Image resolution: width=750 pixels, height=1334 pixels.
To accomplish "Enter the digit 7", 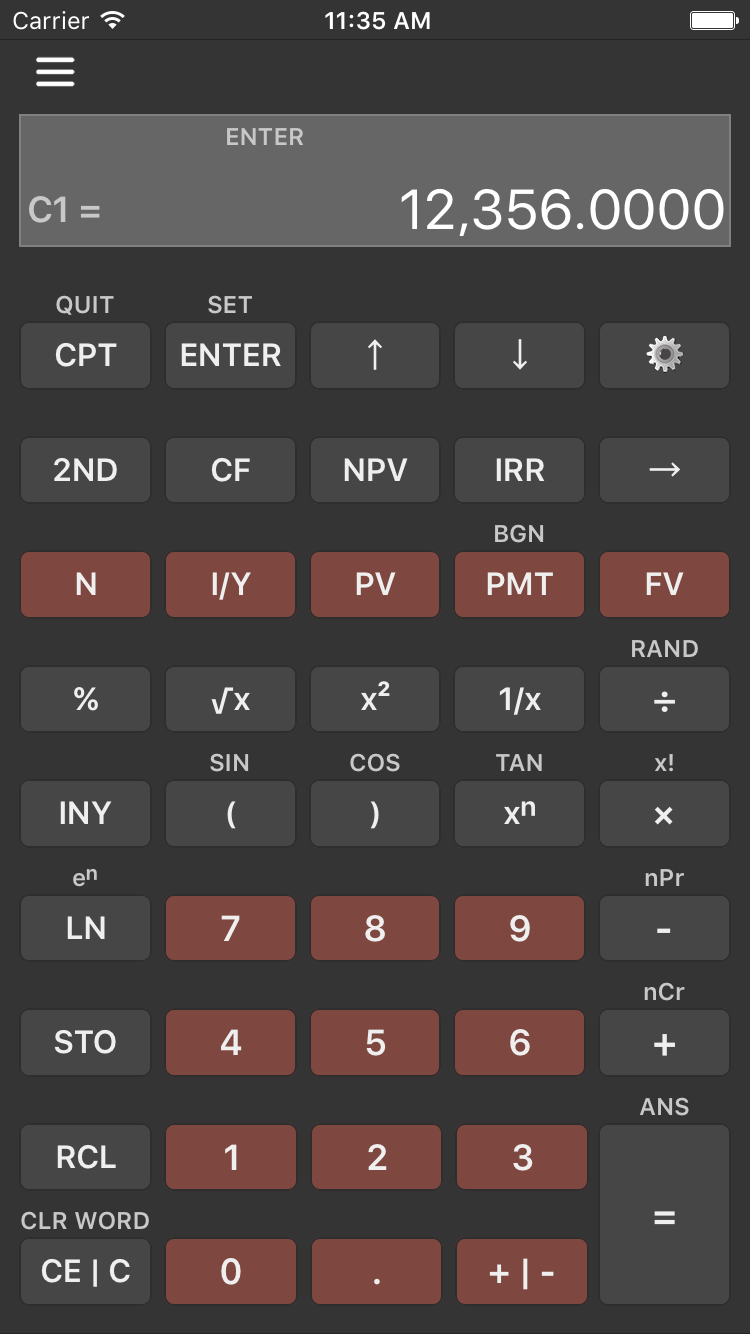I will (230, 928).
